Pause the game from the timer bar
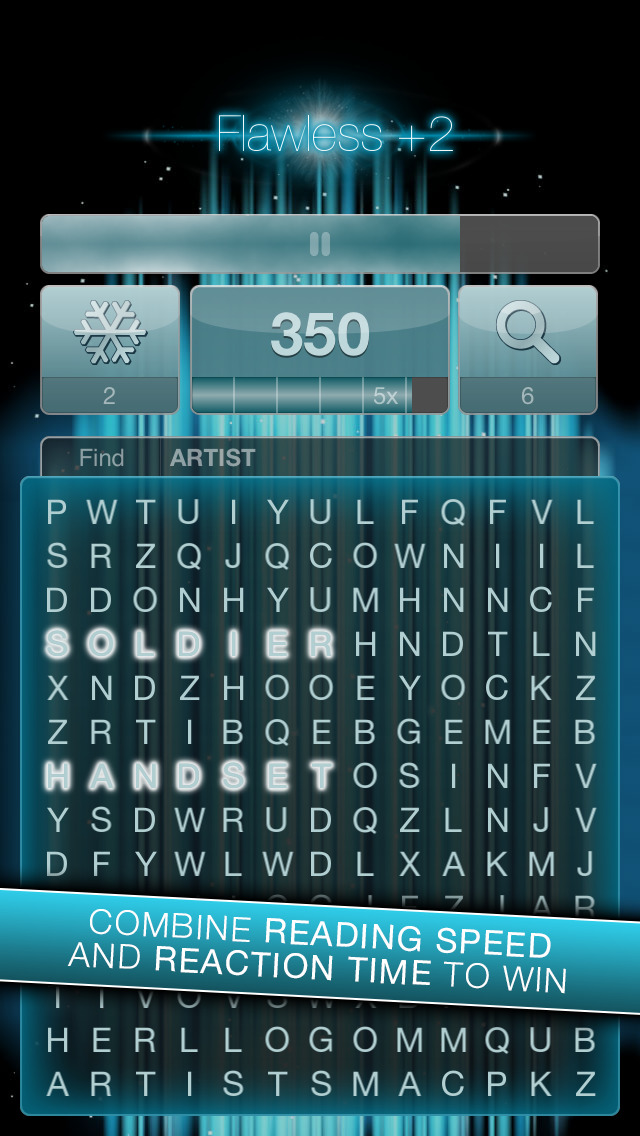The height and width of the screenshot is (1136, 640). coord(320,244)
